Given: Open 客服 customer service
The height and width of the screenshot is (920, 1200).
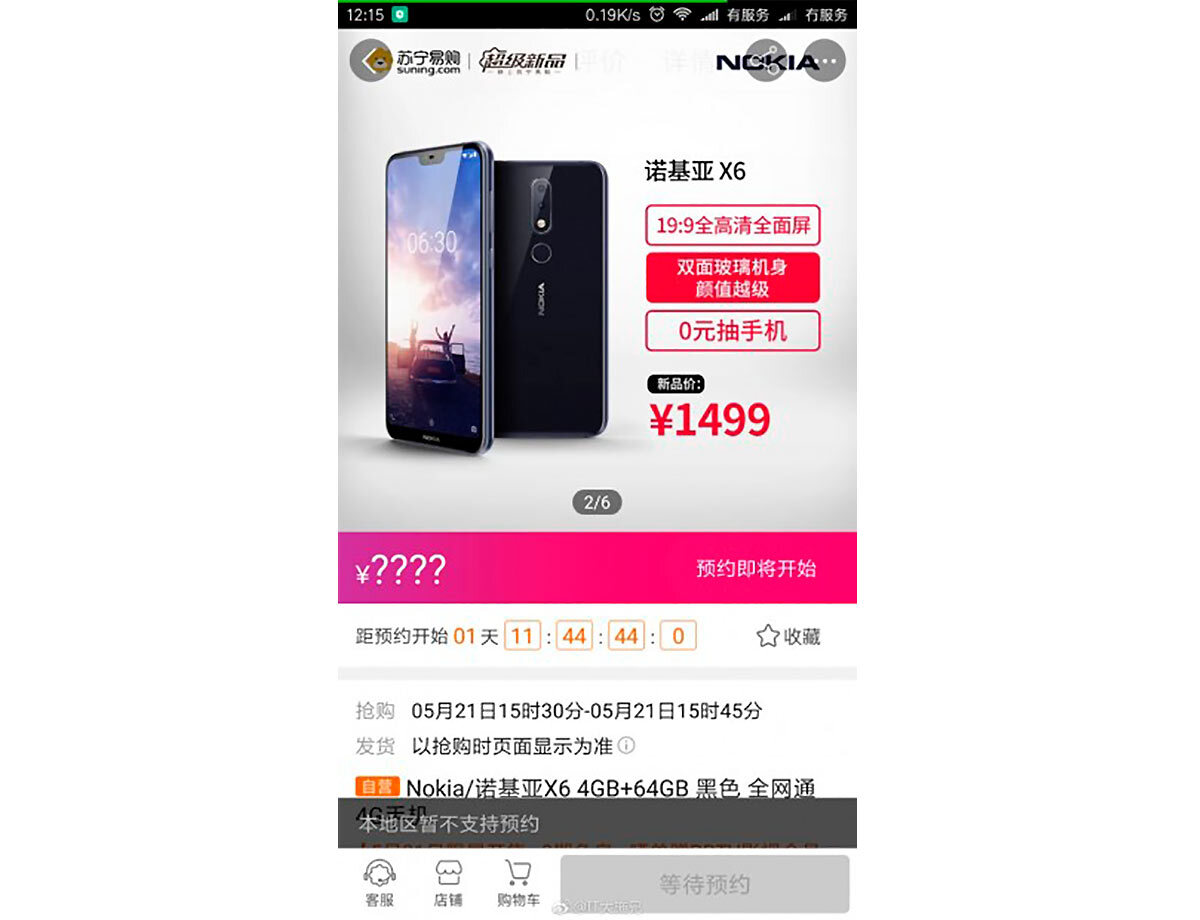Looking at the screenshot, I should point(379,883).
